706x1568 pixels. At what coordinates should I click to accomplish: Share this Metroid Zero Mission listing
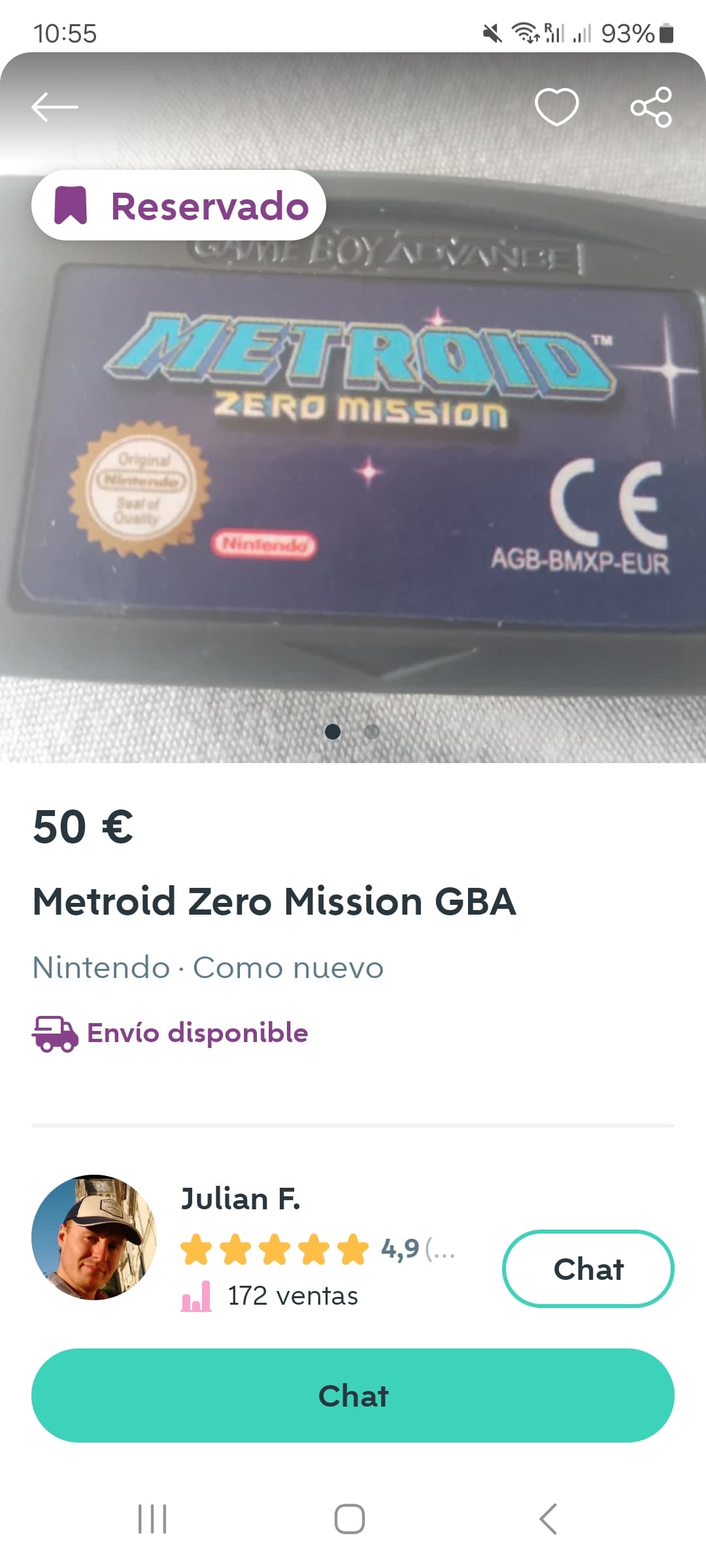click(x=651, y=106)
